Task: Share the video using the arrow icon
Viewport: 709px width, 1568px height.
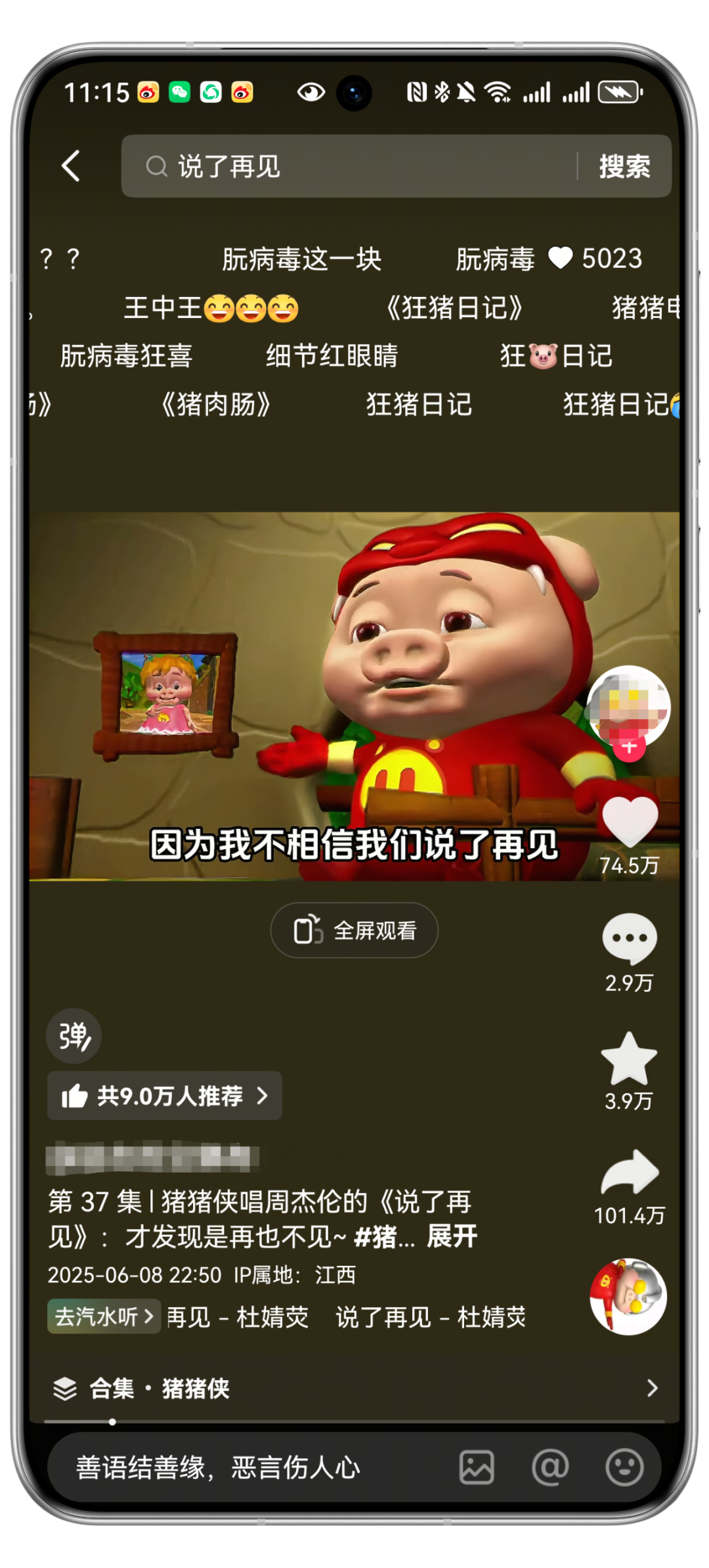Action: (x=630, y=1173)
